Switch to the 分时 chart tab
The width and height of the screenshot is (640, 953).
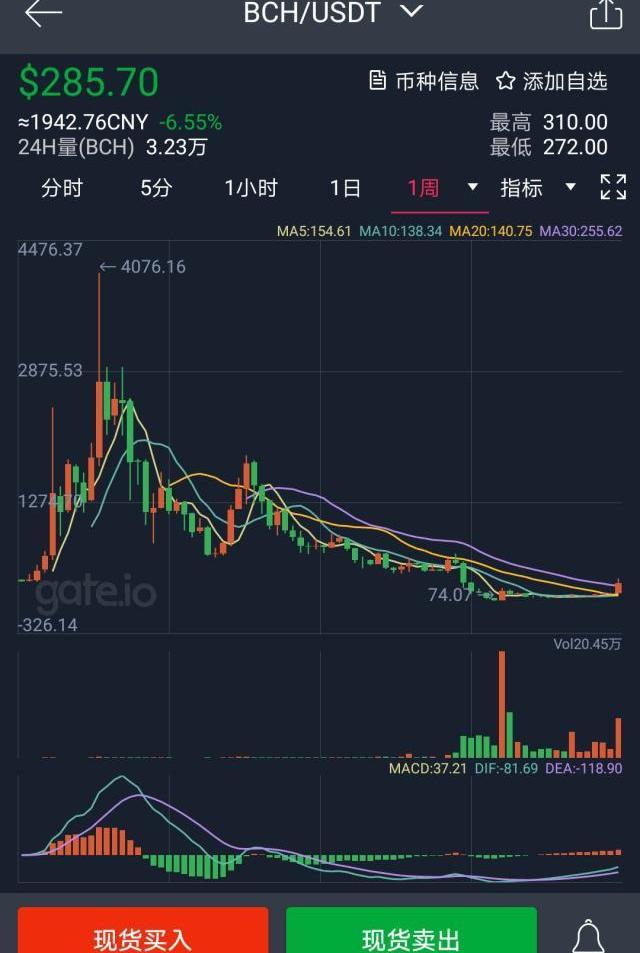click(x=62, y=188)
